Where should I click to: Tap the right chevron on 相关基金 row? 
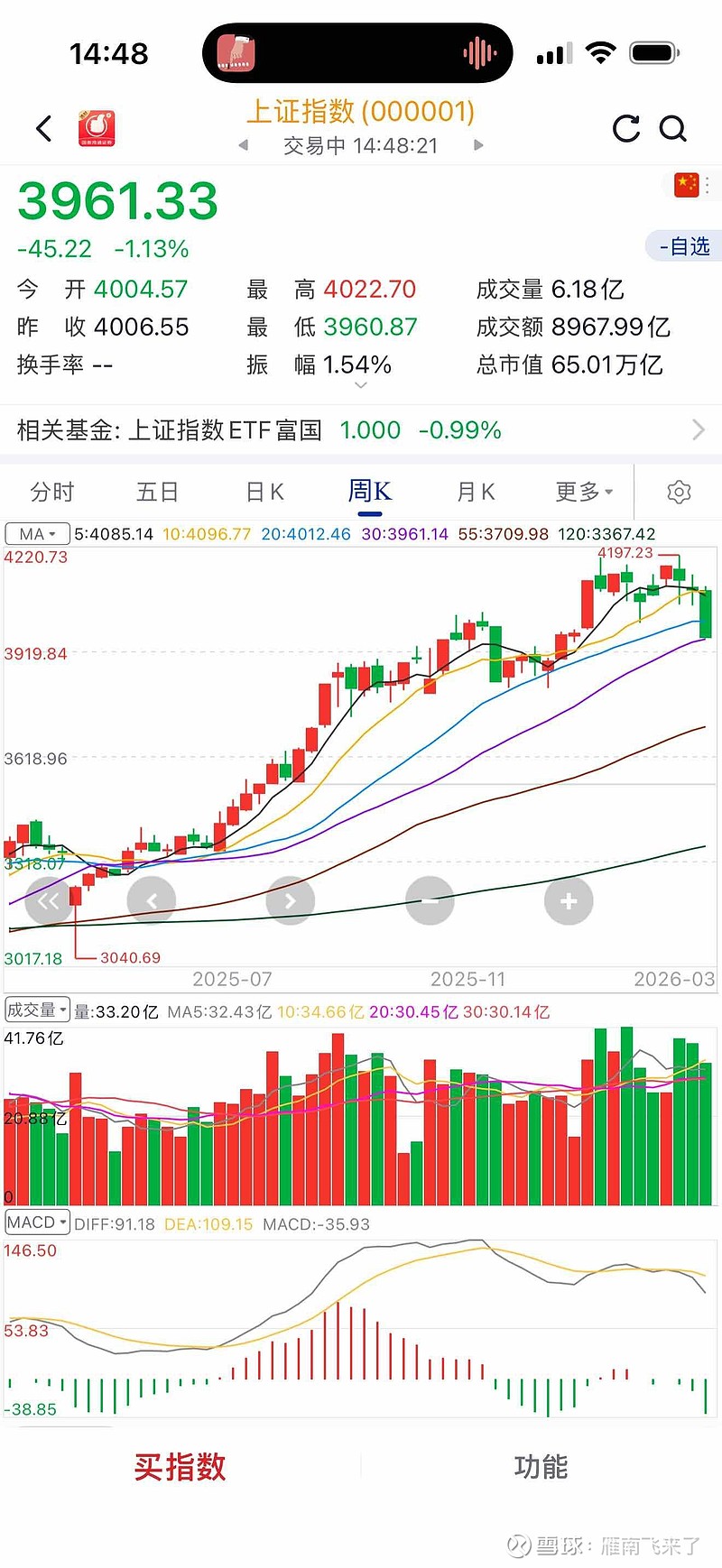click(x=698, y=430)
